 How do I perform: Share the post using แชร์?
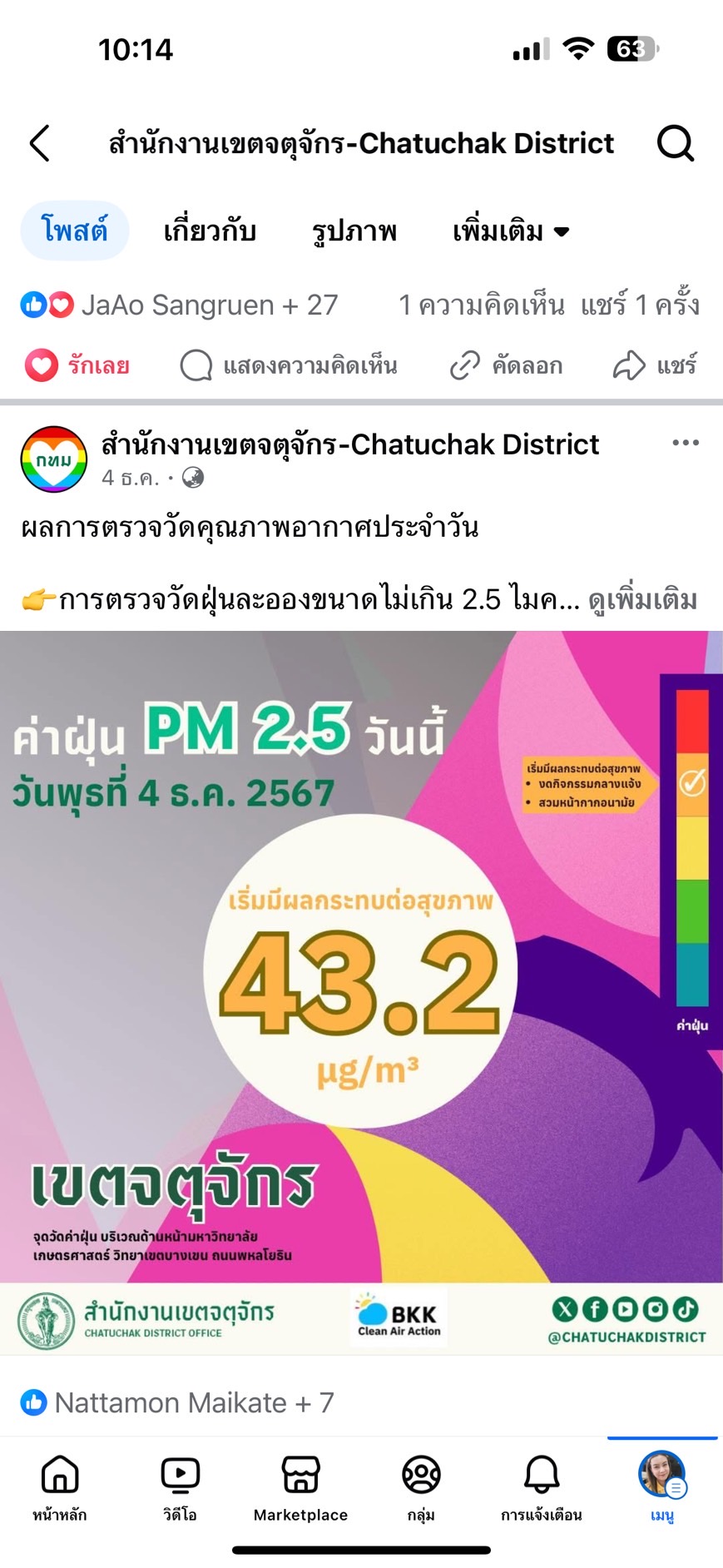point(655,365)
